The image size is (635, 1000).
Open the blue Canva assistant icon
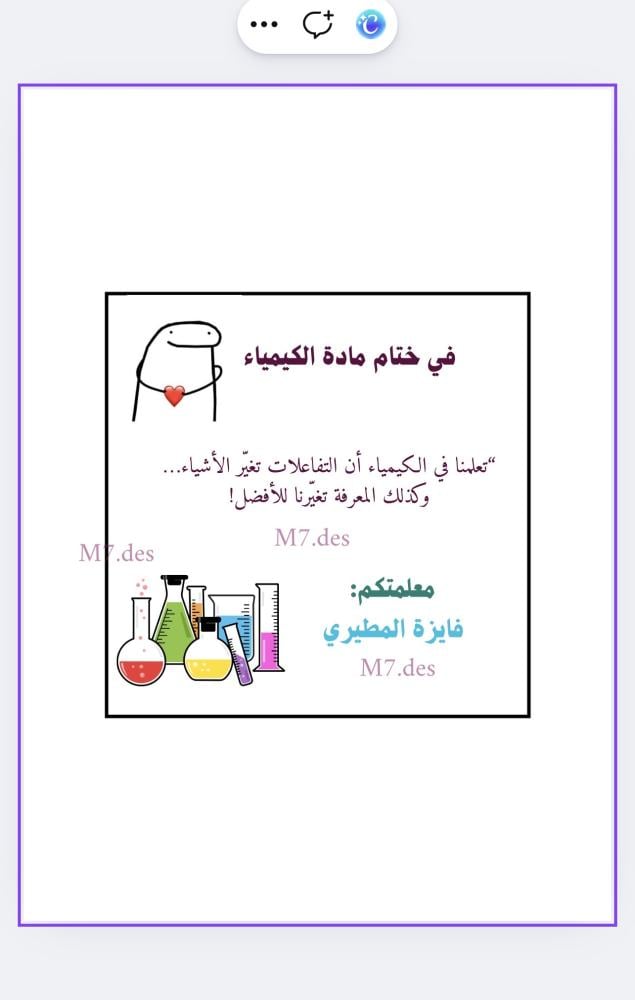370,25
